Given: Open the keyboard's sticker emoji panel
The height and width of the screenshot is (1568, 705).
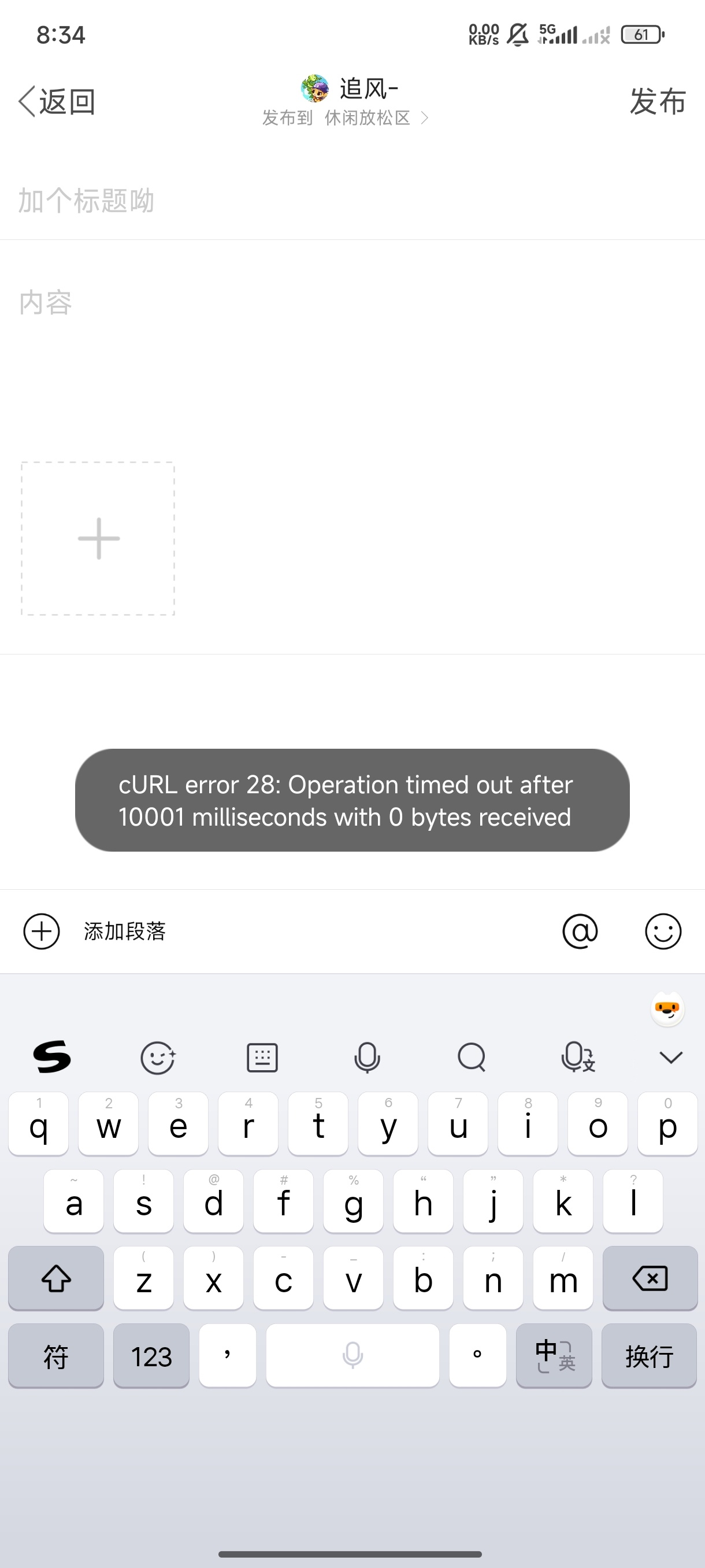Looking at the screenshot, I should 158,1057.
